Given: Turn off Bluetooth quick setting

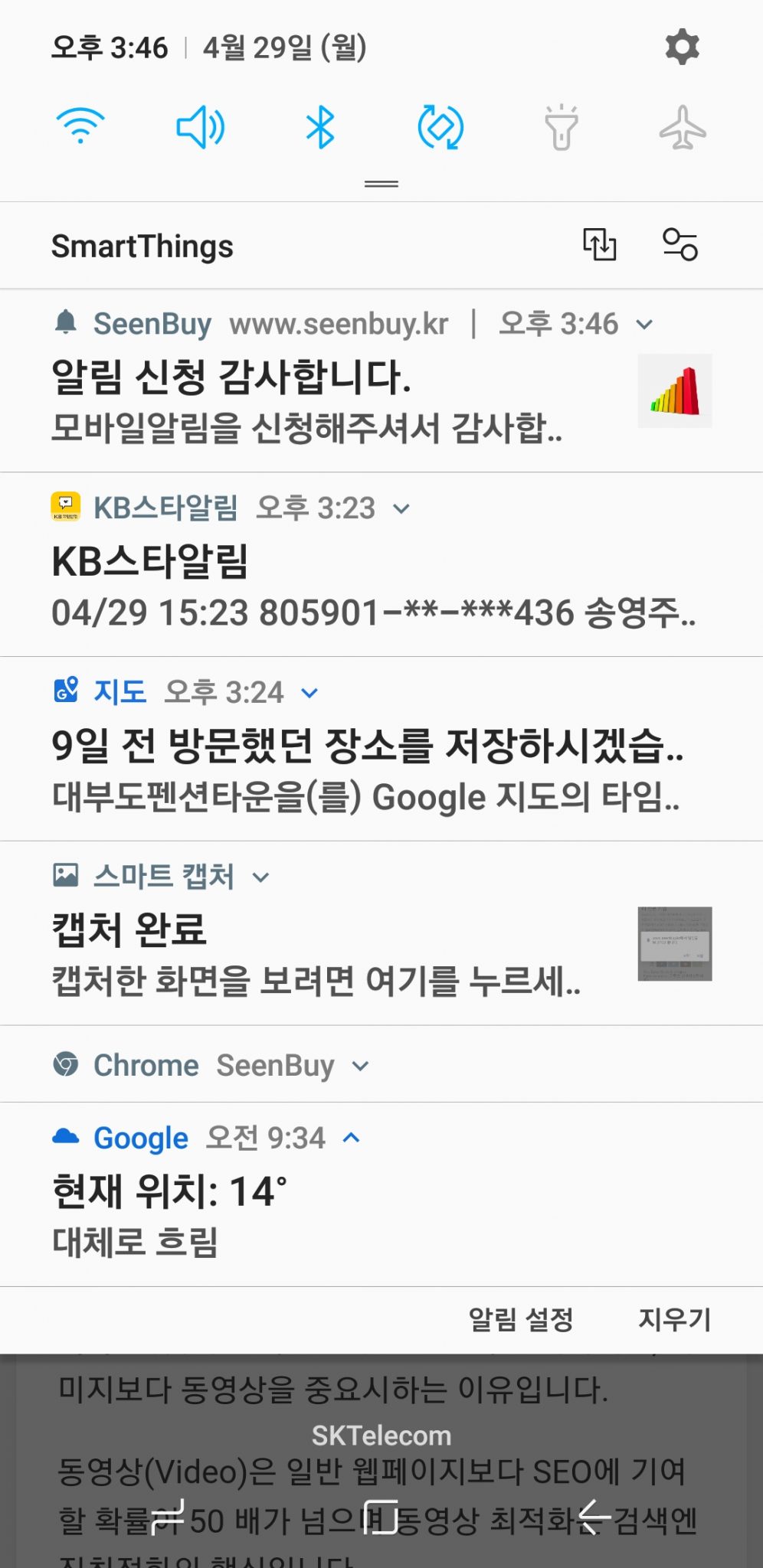Looking at the screenshot, I should 320,126.
